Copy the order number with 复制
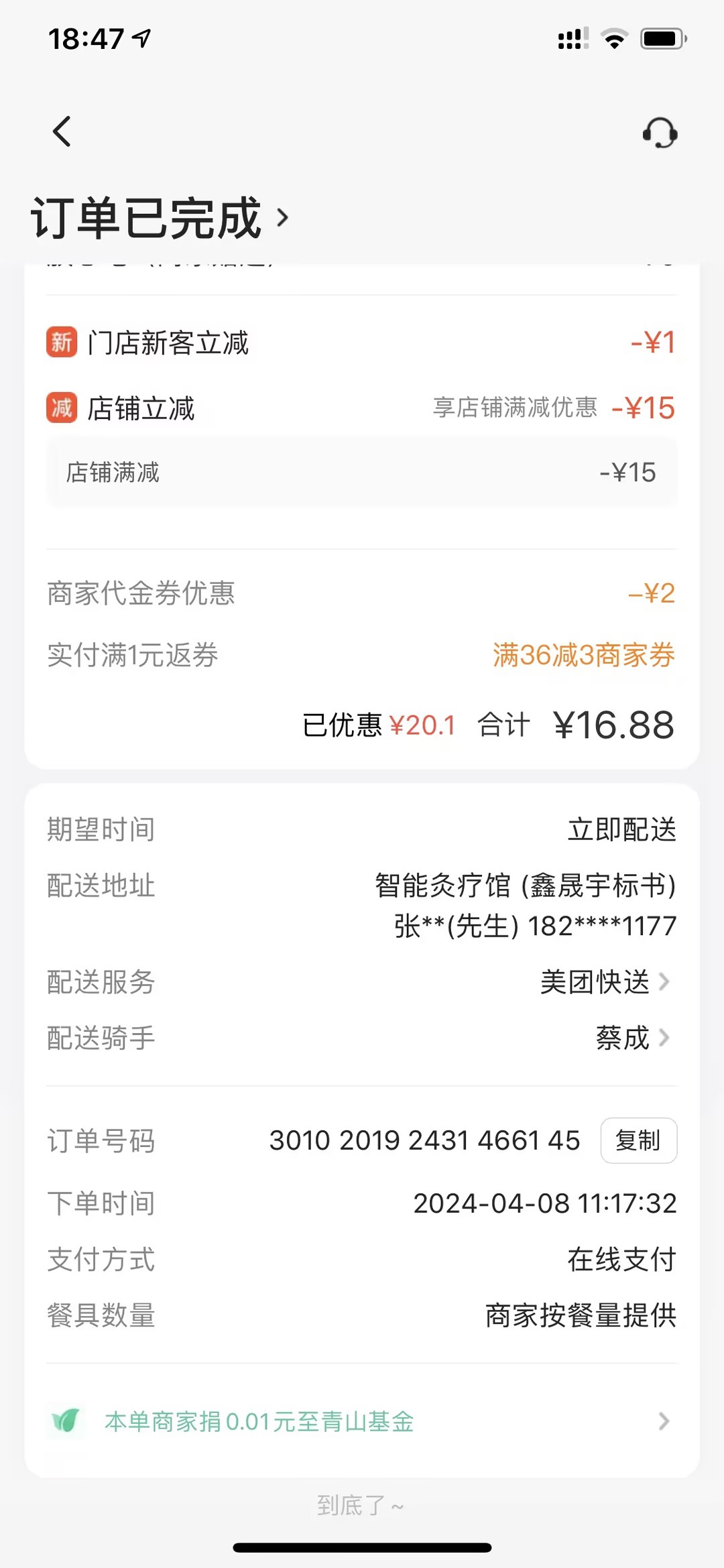Image resolution: width=724 pixels, height=1568 pixels. pyautogui.click(x=638, y=1140)
